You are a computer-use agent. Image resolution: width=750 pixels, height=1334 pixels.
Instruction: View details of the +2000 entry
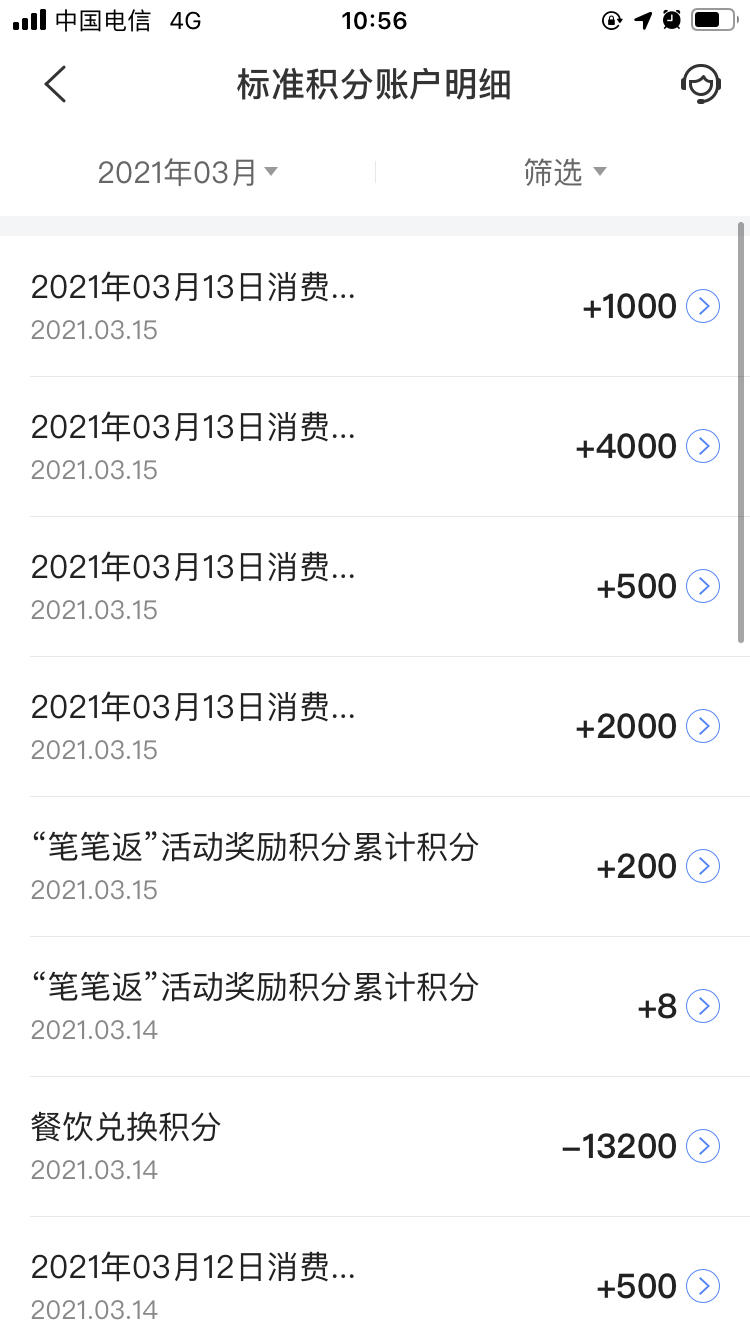[x=375, y=727]
